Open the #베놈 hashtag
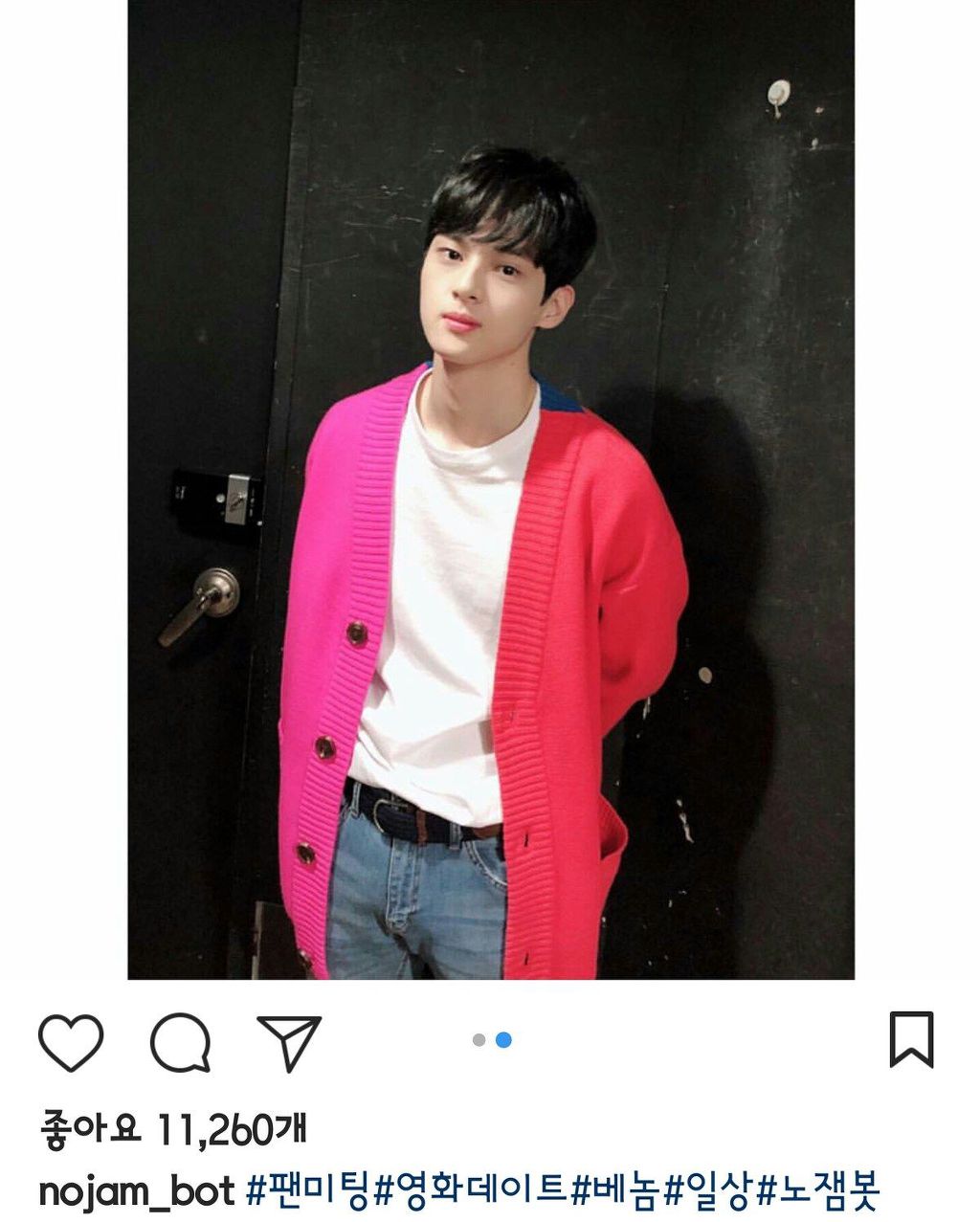The image size is (980, 1222). (617, 1191)
